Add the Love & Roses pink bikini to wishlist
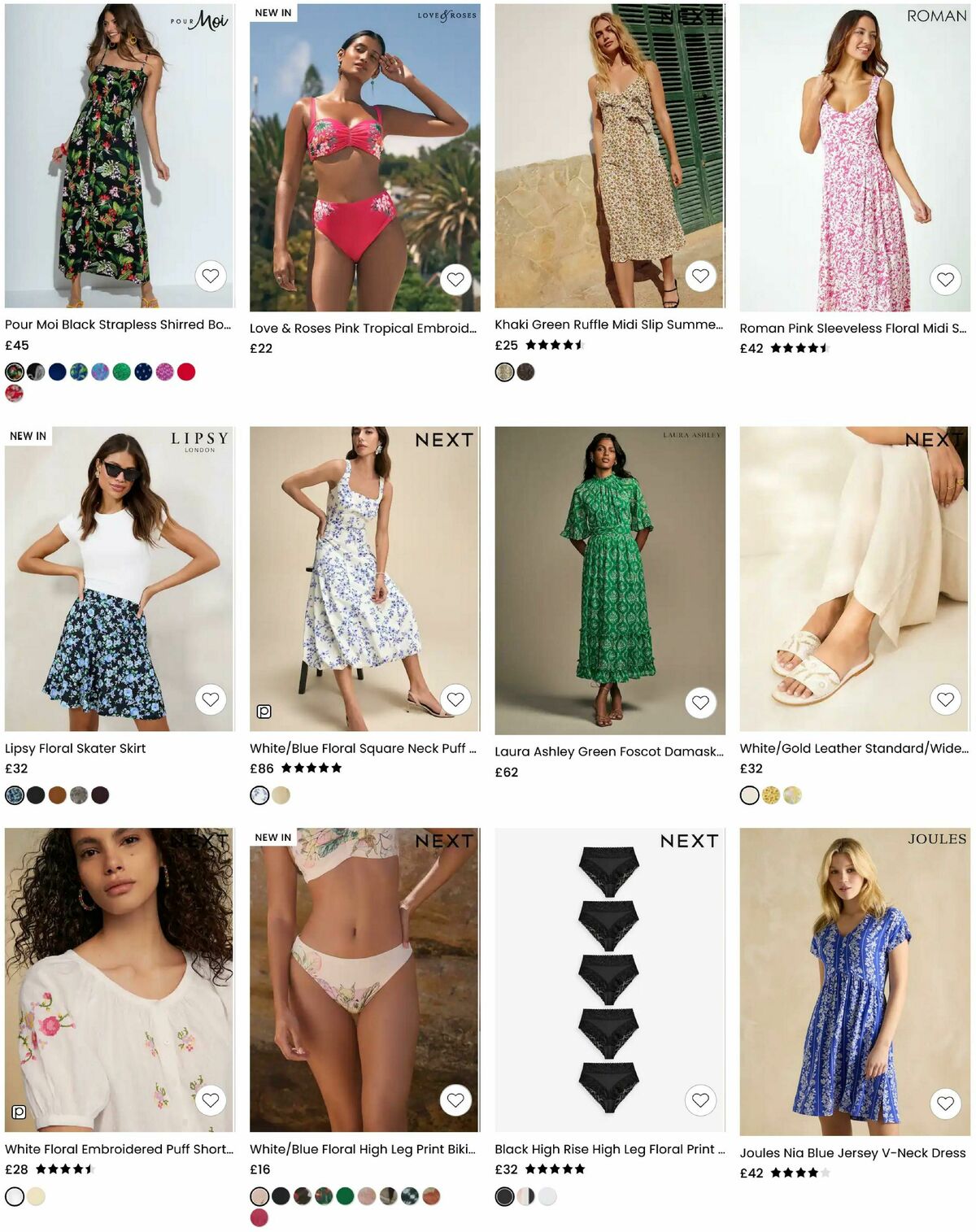Image resolution: width=976 pixels, height=1232 pixels. point(455,277)
